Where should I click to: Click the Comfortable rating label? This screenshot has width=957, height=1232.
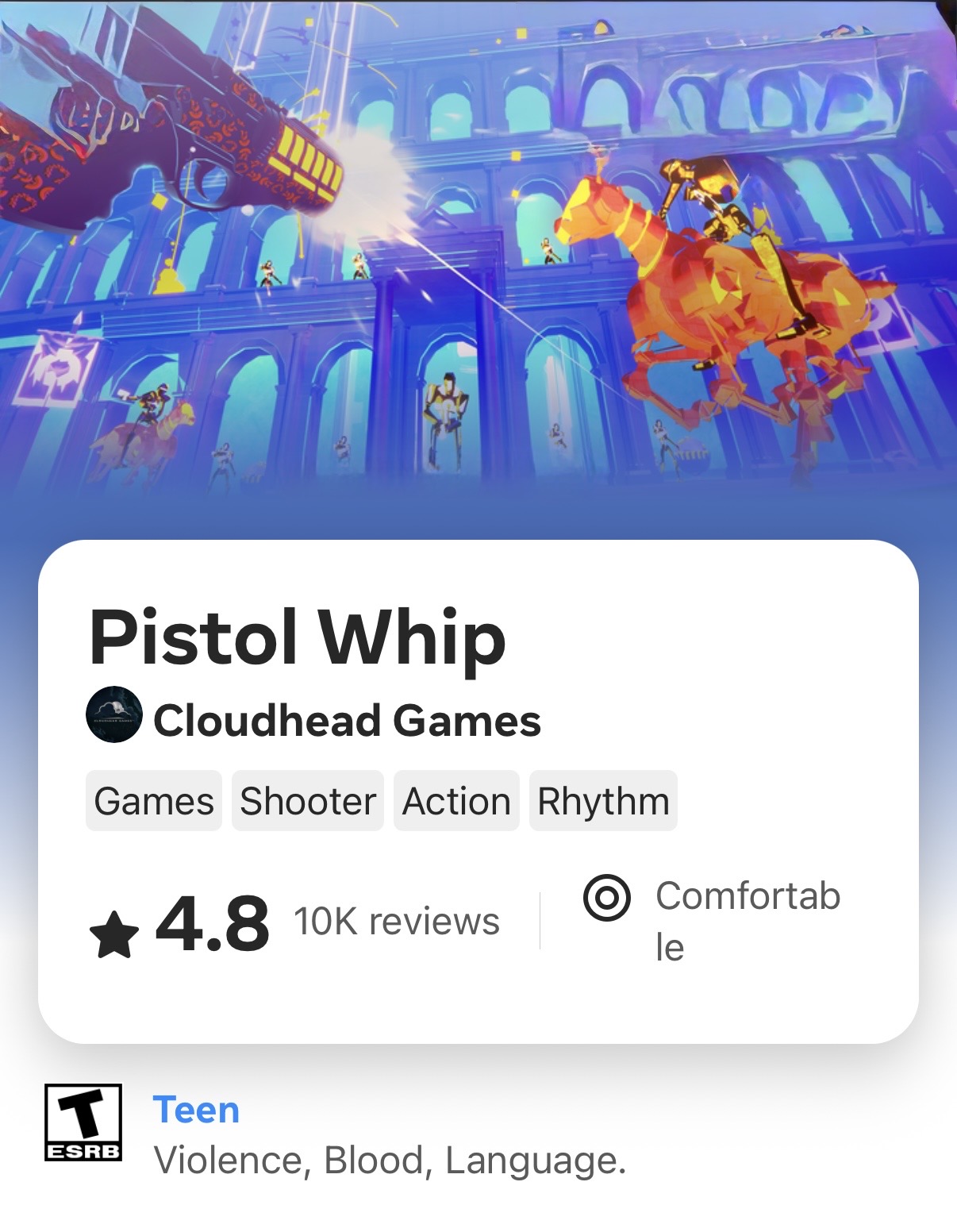tap(749, 921)
